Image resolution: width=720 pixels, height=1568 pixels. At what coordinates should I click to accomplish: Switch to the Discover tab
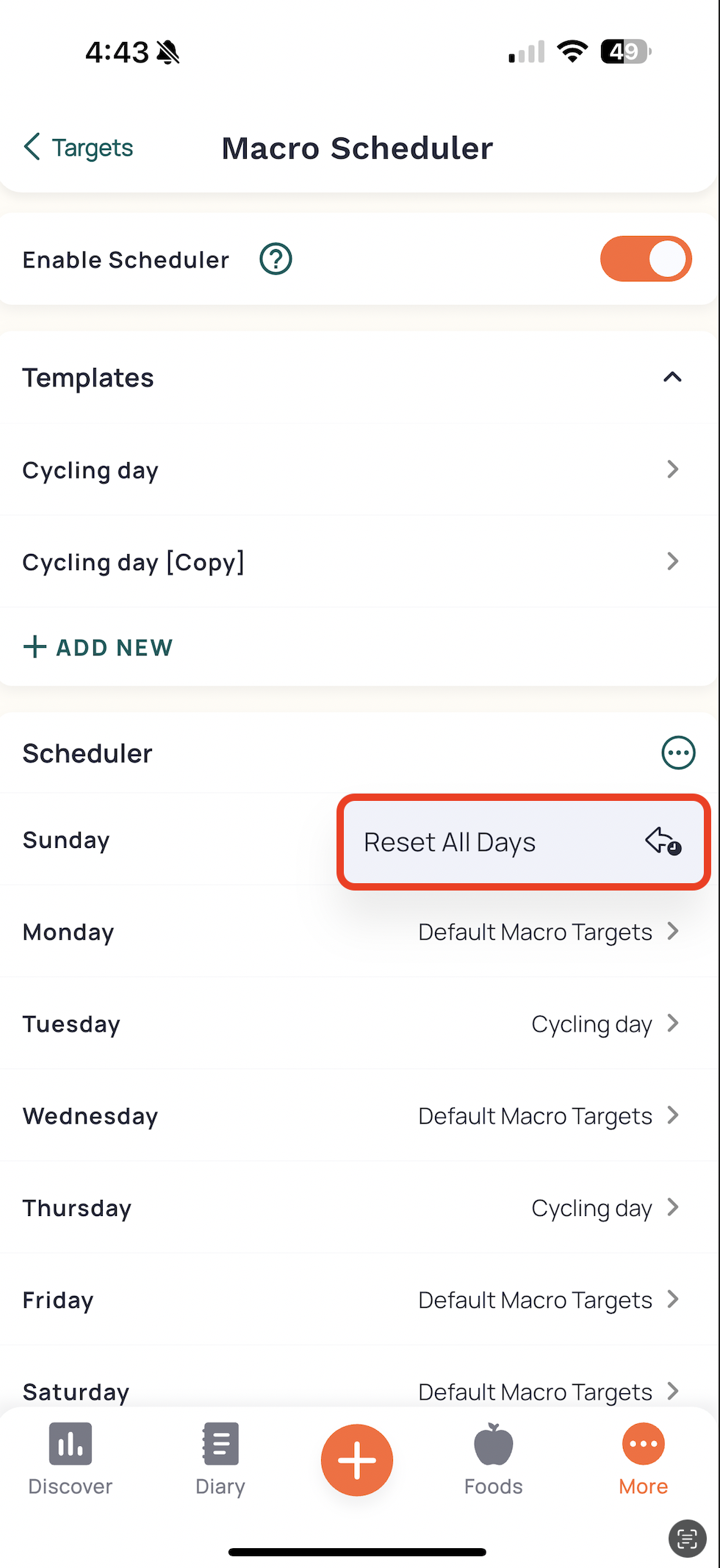coord(71,1459)
